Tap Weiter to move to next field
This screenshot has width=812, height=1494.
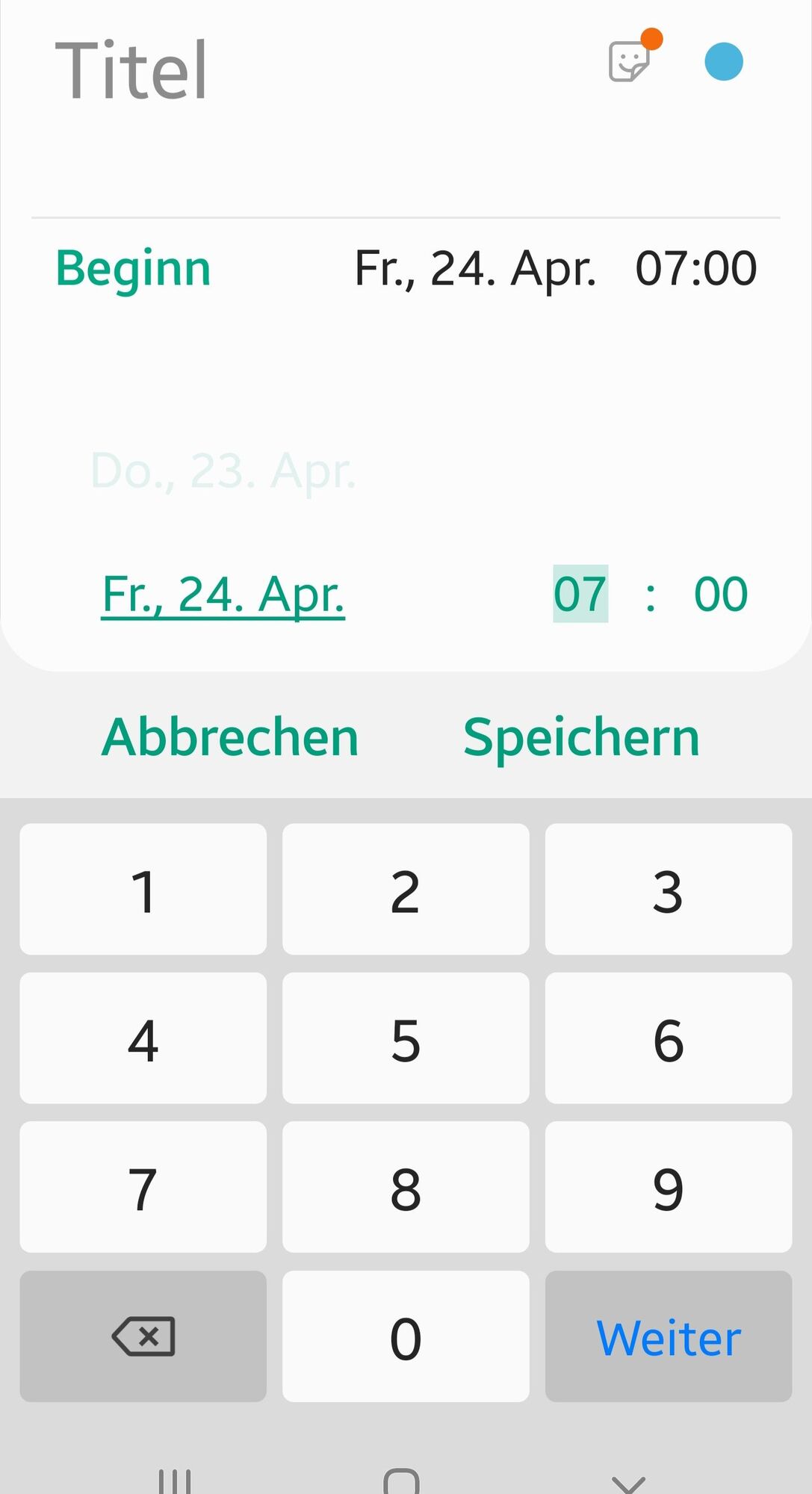click(668, 1336)
